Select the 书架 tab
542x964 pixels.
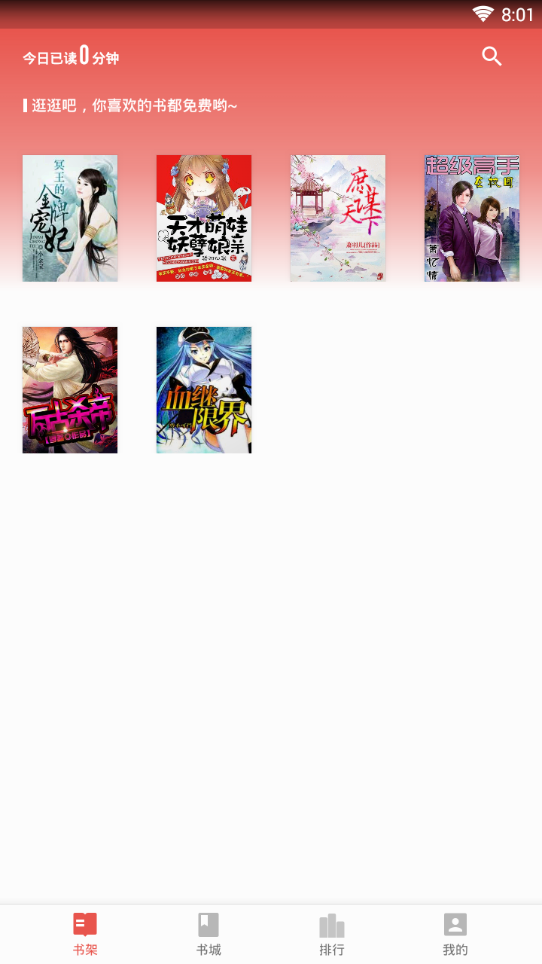85,934
